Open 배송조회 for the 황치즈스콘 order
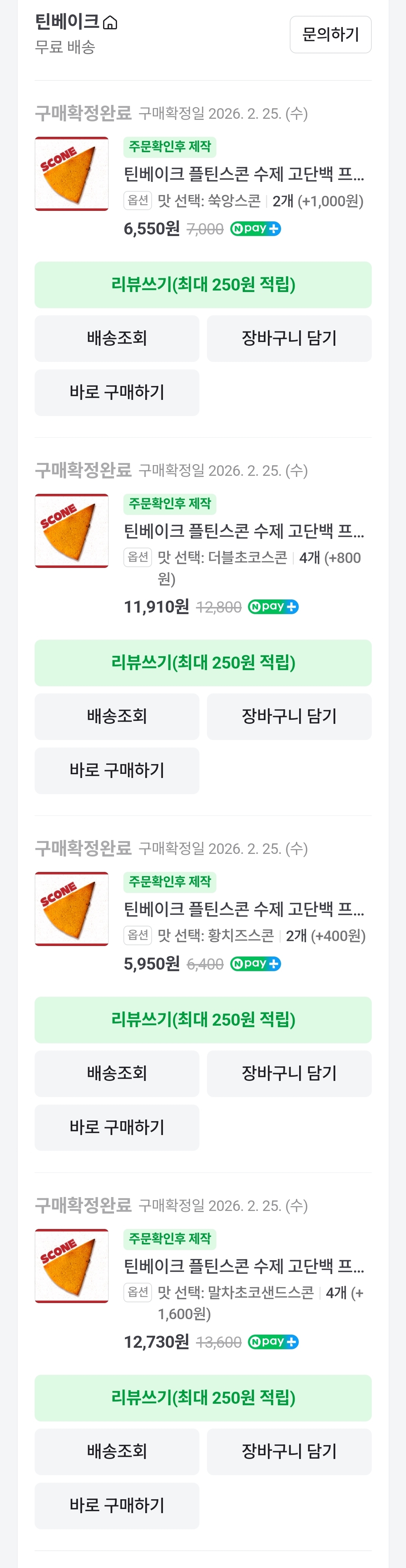 tap(117, 1073)
